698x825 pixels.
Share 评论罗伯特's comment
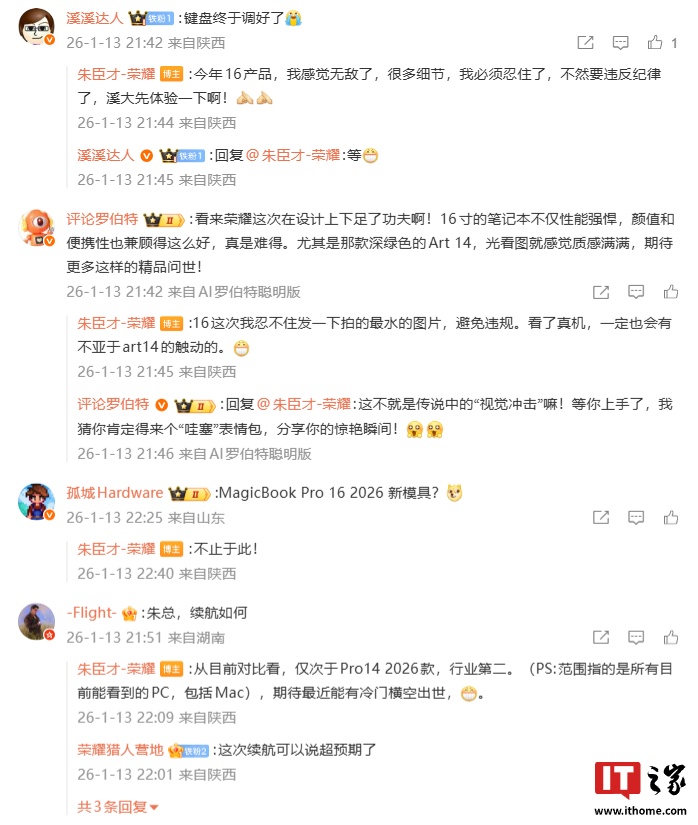point(601,292)
